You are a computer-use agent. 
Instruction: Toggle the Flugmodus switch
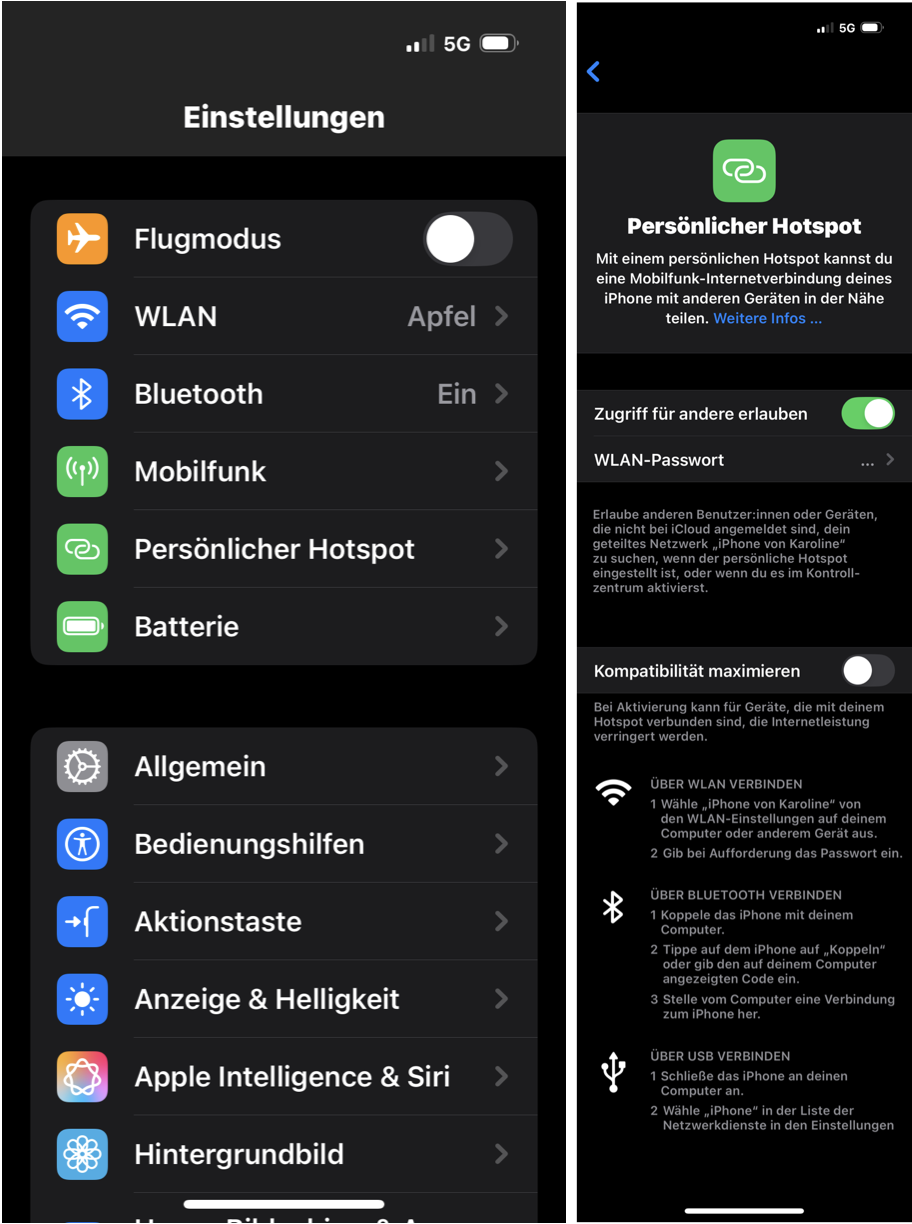pos(467,240)
